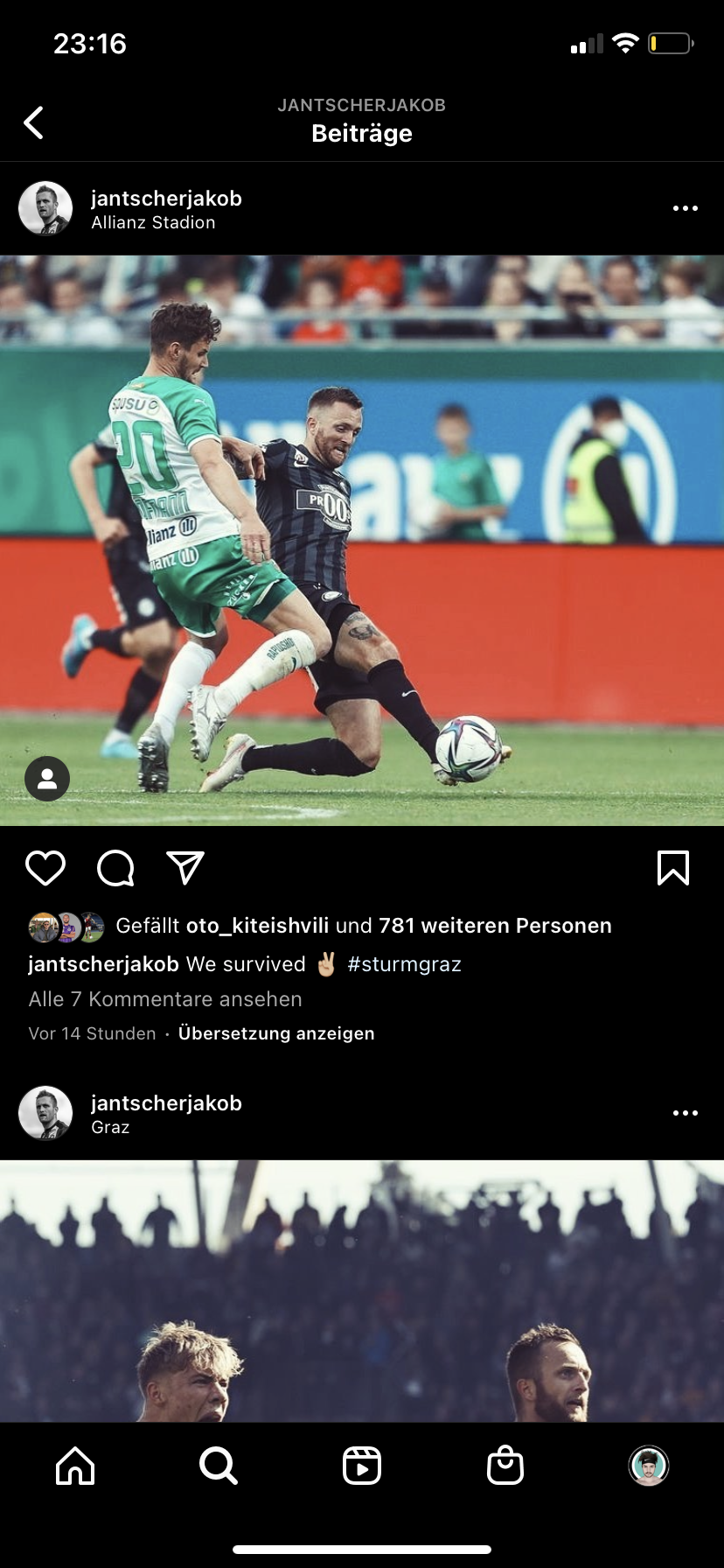Viewport: 724px width, 1568px height.
Task: Switch to the Shop tab
Action: 505,1465
